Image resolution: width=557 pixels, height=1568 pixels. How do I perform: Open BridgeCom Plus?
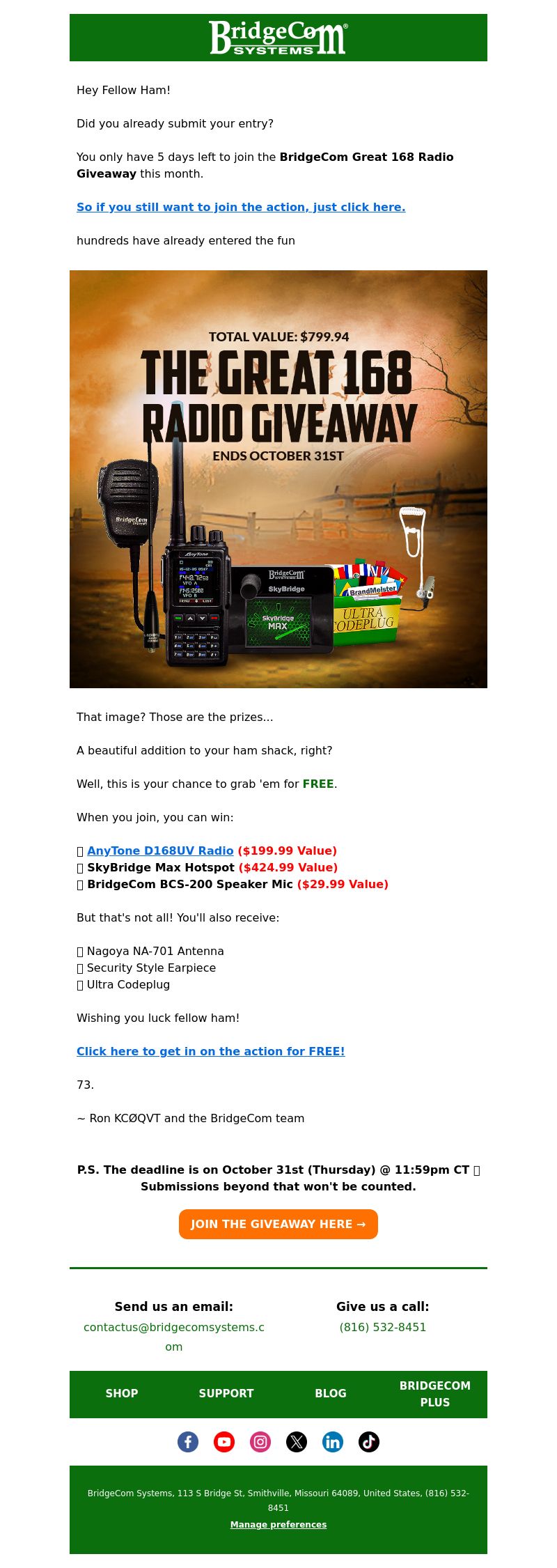pyautogui.click(x=435, y=1394)
